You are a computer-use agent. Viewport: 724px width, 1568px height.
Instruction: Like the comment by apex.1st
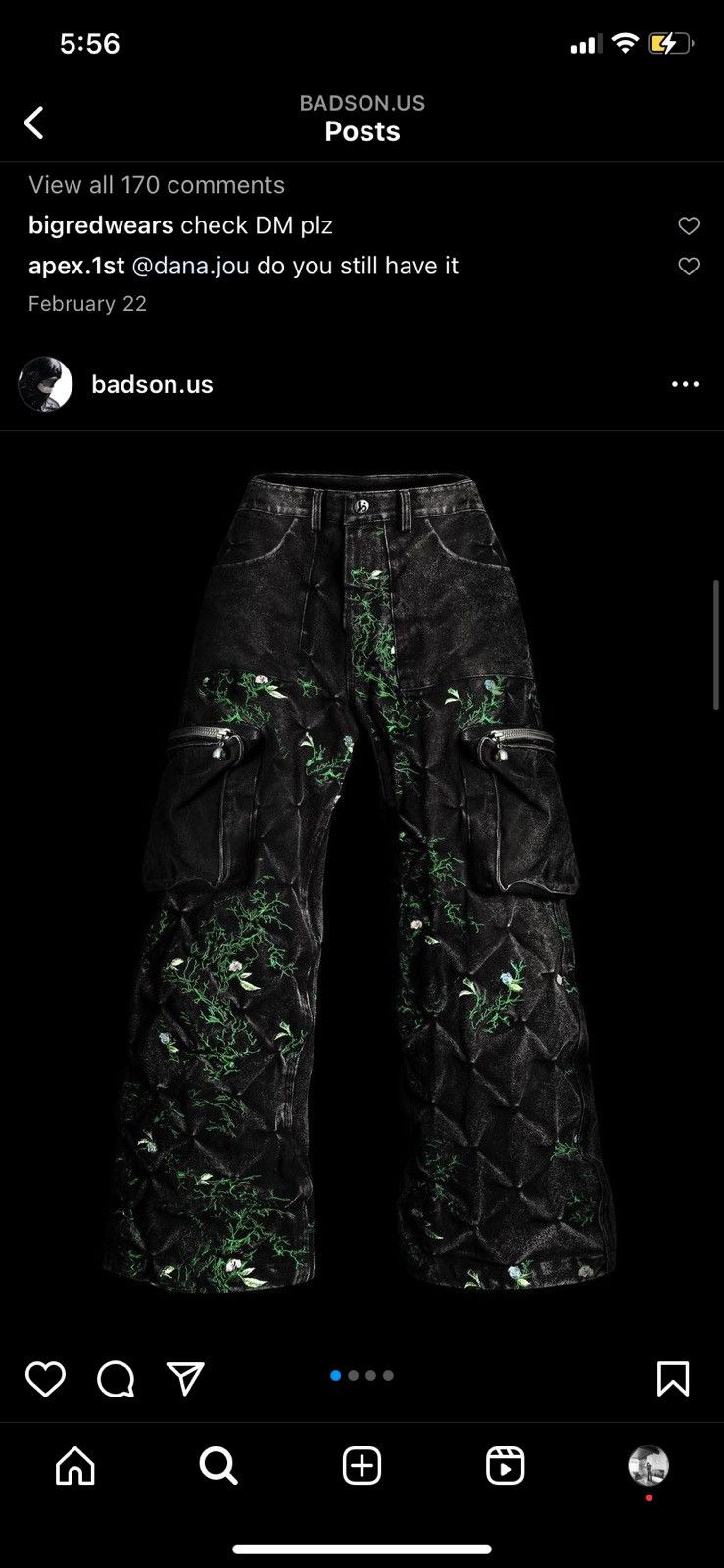coord(689,267)
